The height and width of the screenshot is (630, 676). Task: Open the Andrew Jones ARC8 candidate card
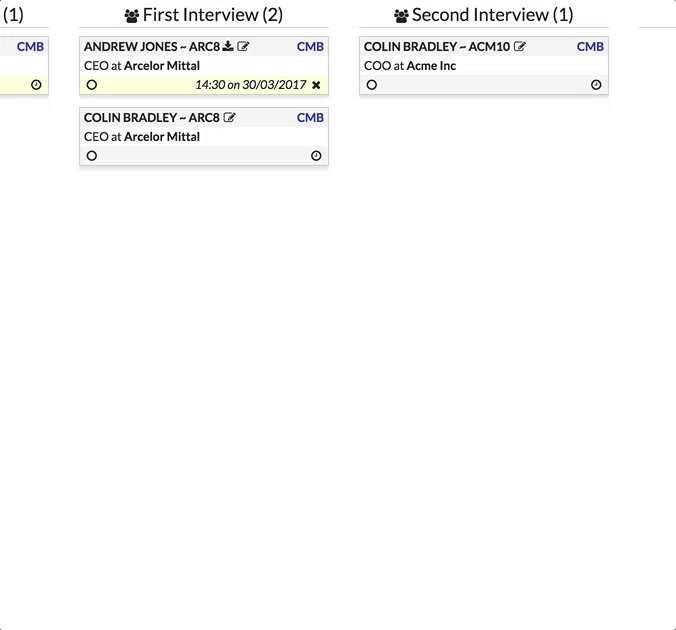pyautogui.click(x=151, y=47)
